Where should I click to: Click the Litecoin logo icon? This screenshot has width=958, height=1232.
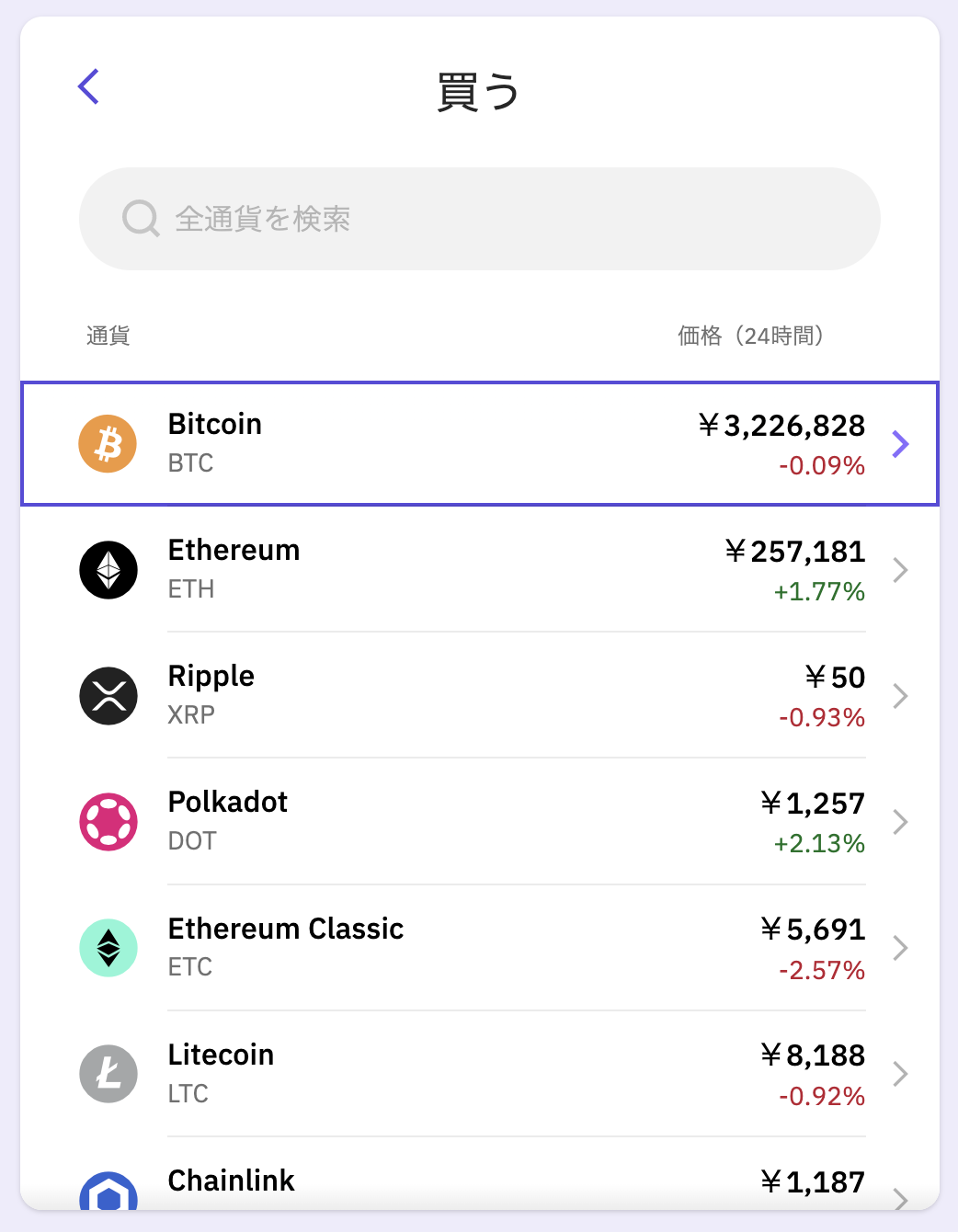coord(108,1074)
